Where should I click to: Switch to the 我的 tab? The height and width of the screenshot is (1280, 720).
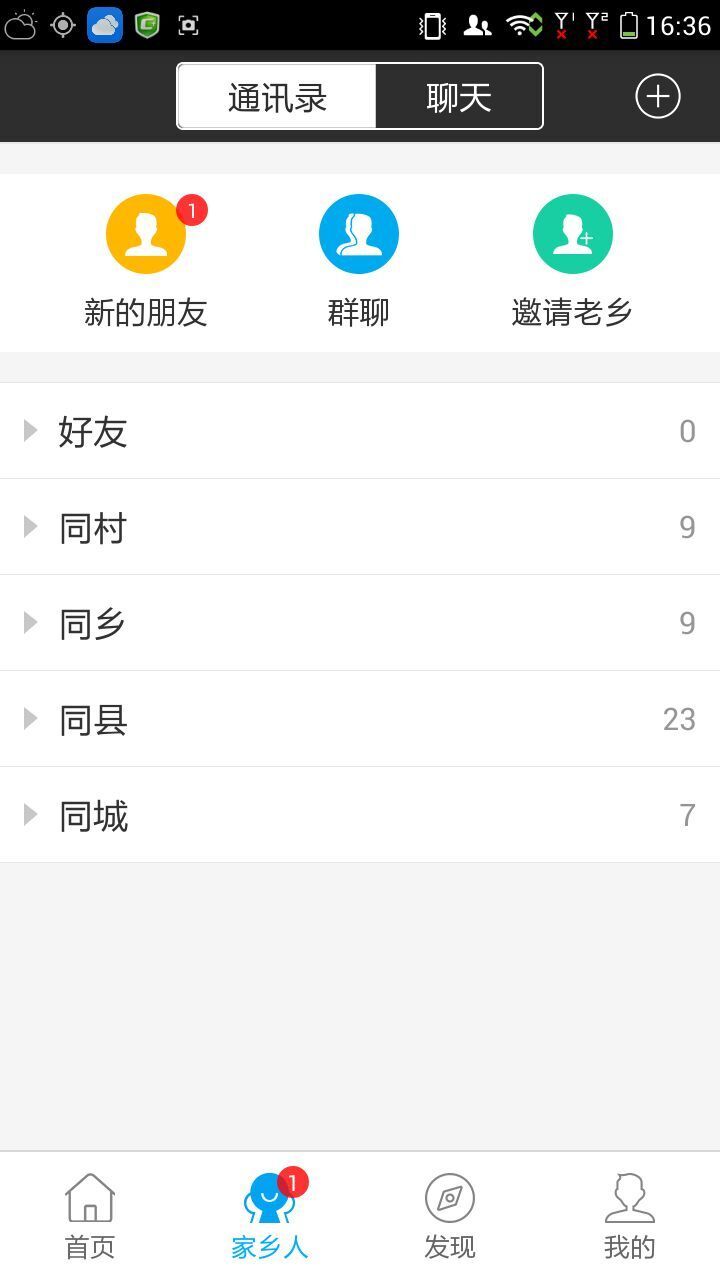pos(630,1216)
